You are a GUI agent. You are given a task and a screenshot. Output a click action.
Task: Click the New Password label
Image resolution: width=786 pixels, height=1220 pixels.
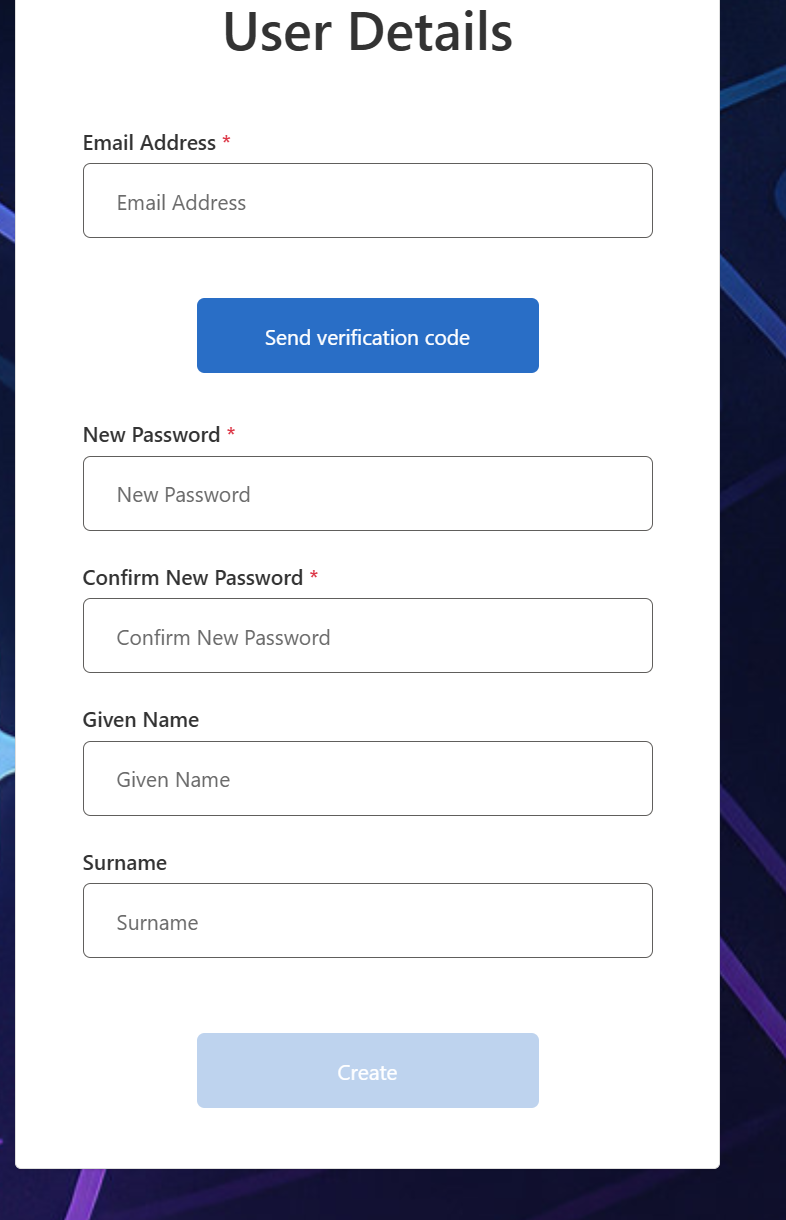coord(150,435)
